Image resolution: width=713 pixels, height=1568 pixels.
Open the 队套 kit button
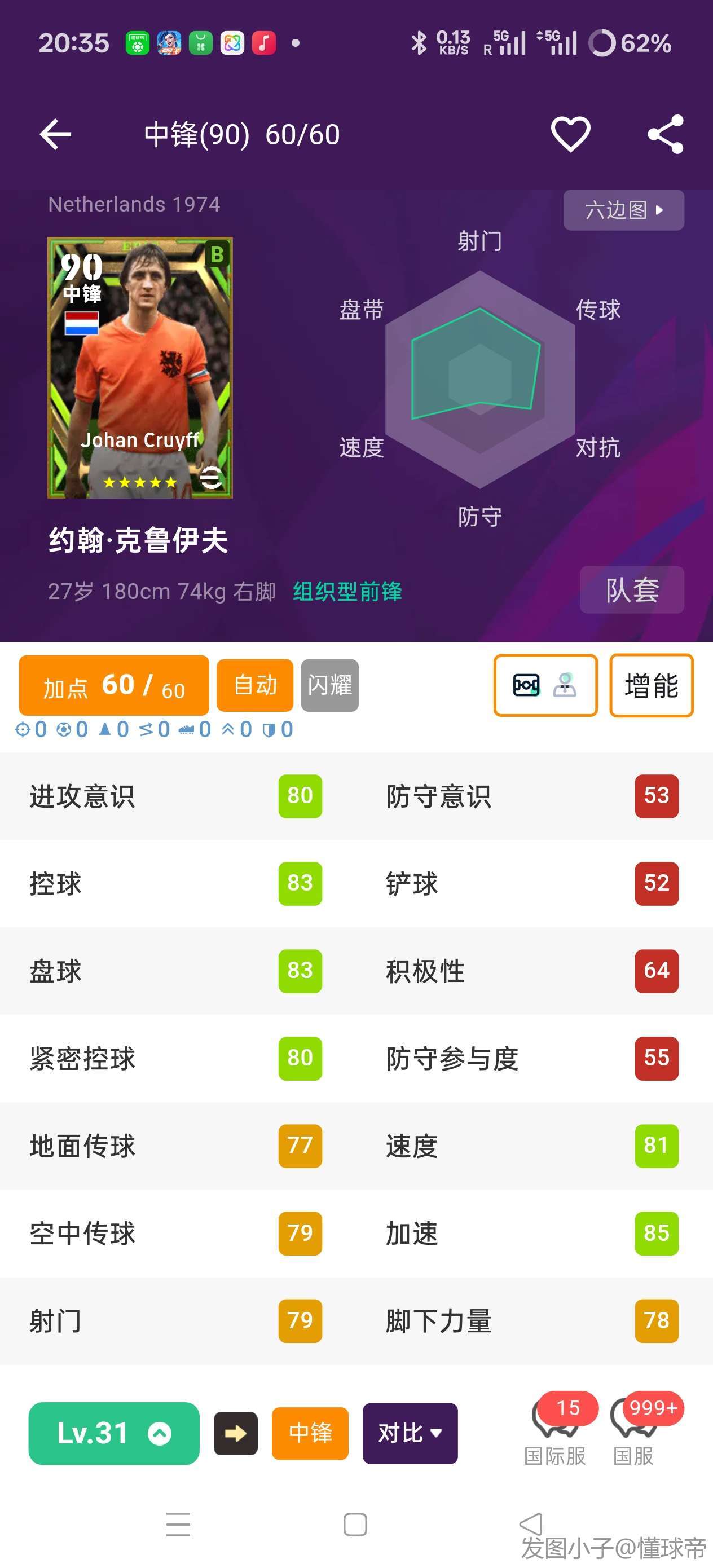[x=631, y=590]
